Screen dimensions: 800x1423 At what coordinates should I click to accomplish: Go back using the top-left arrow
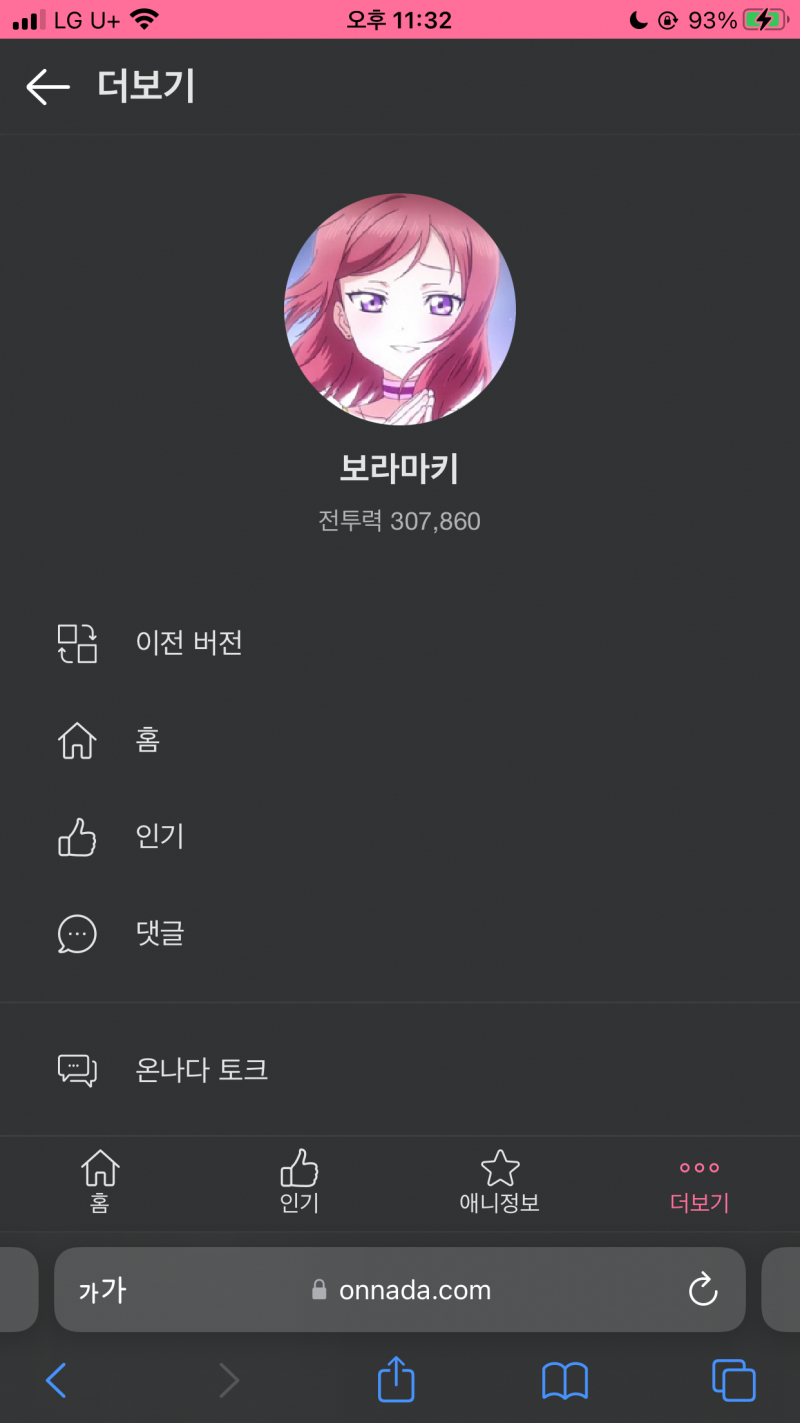coord(47,87)
